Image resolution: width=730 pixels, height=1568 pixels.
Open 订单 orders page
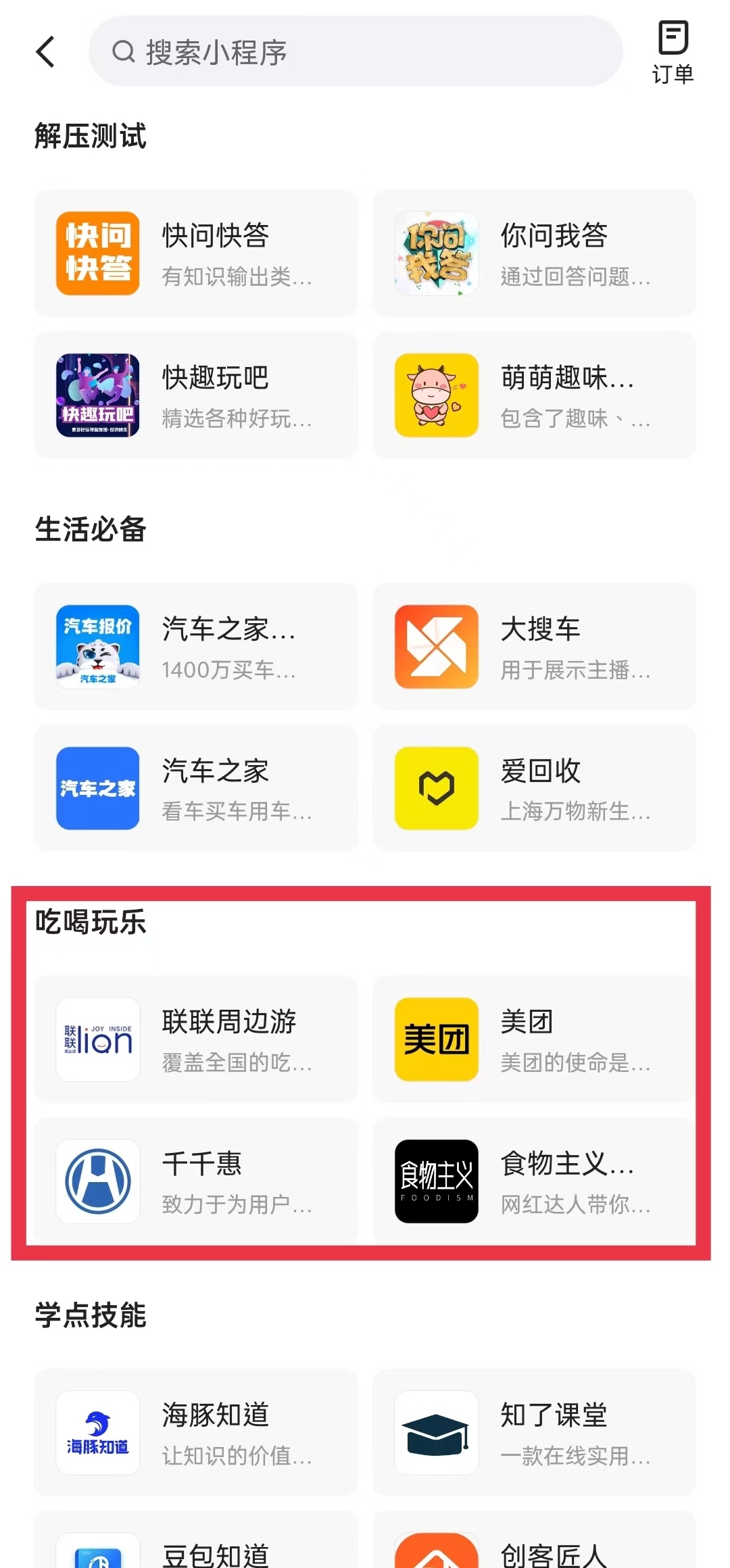pyautogui.click(x=673, y=53)
